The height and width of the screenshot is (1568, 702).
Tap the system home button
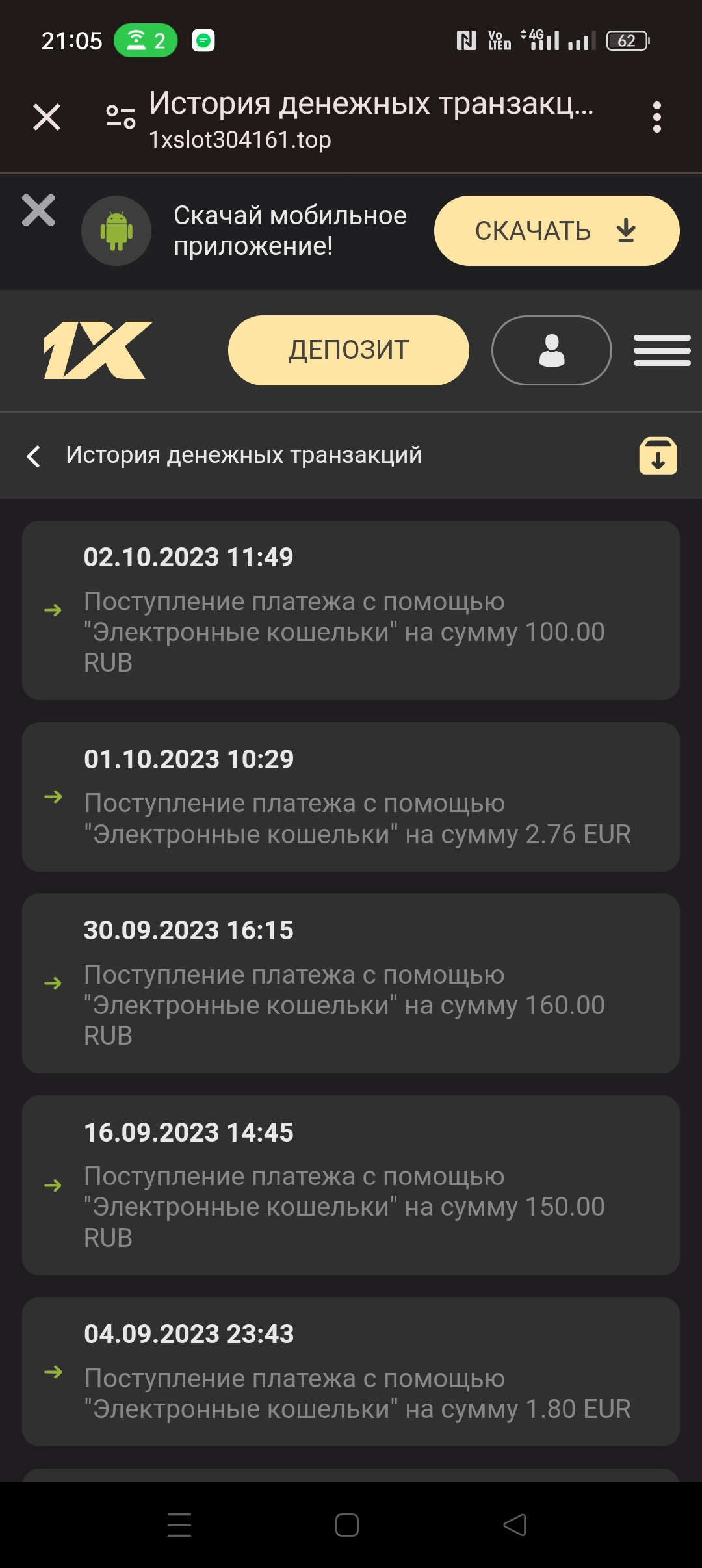coord(347,1525)
